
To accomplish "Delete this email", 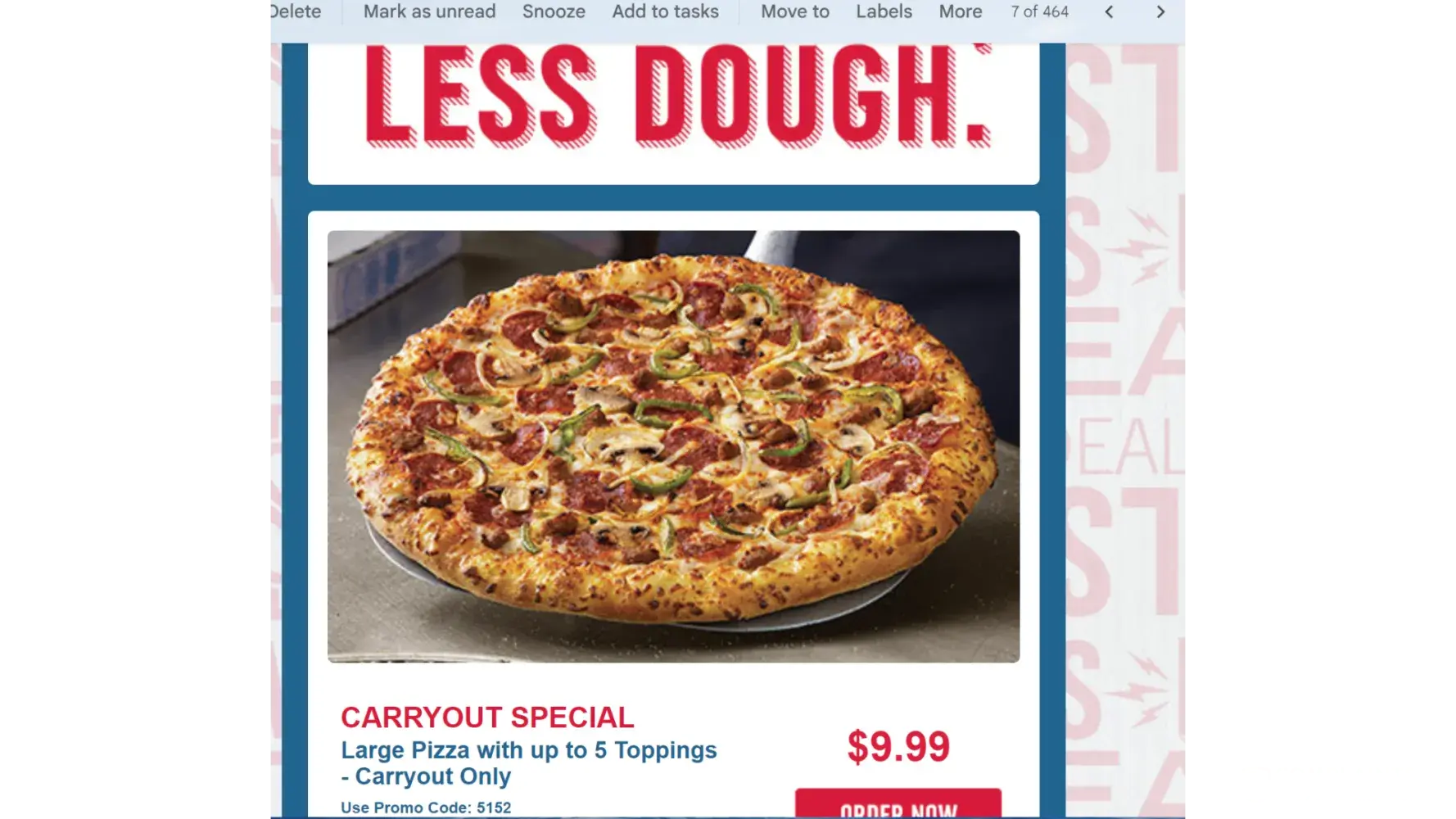I will click(x=296, y=11).
